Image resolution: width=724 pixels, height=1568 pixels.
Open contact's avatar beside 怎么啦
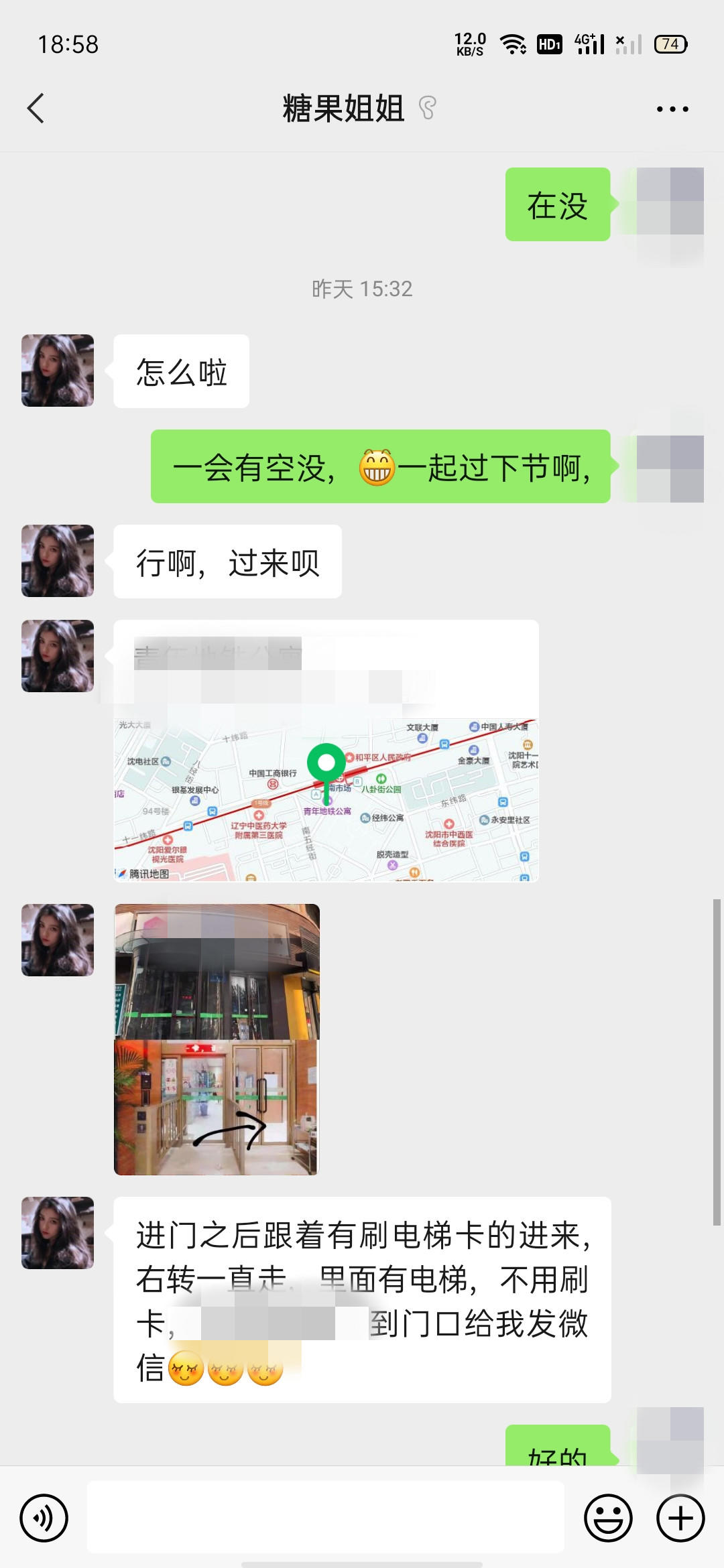click(58, 371)
